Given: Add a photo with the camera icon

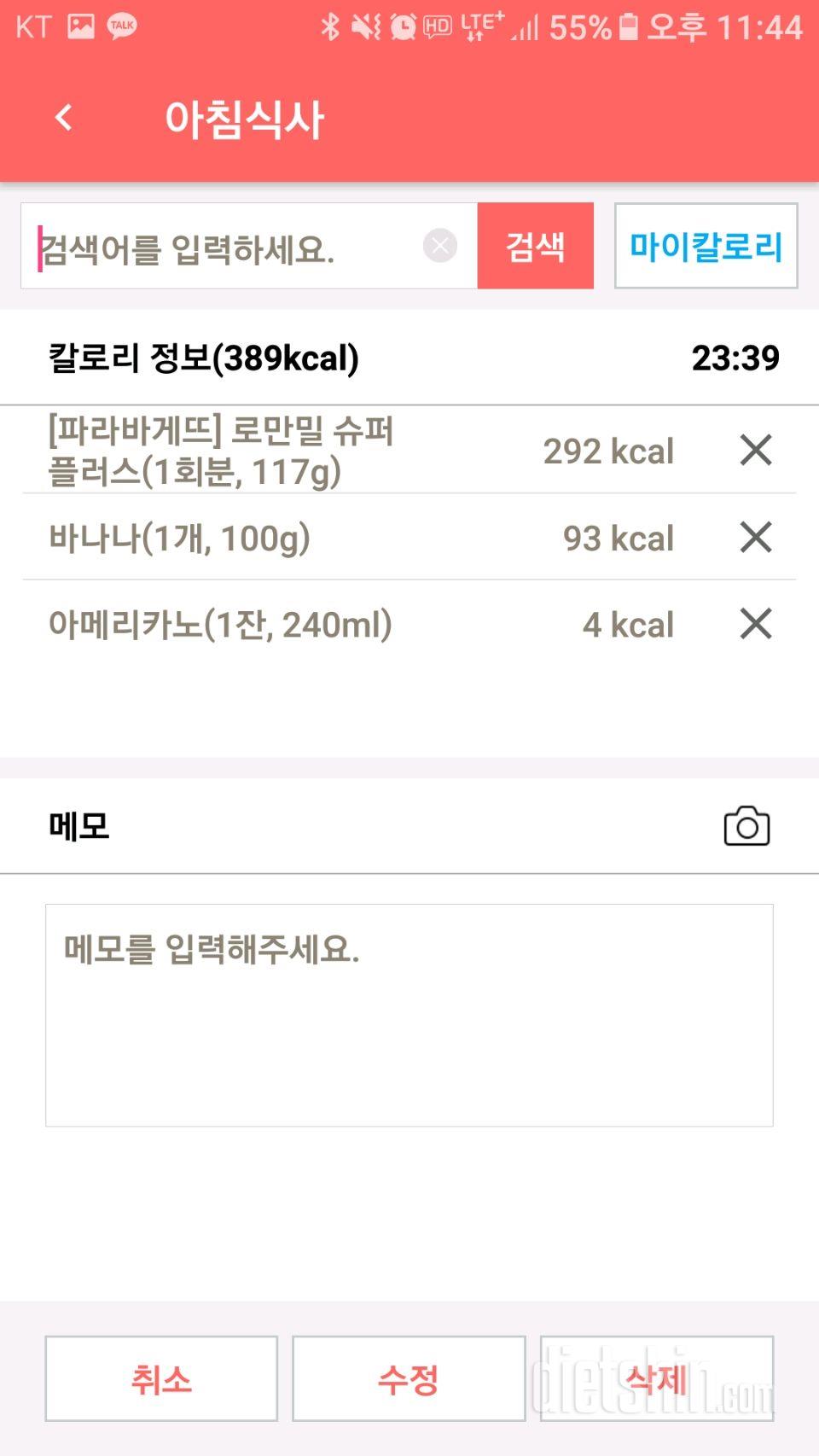Looking at the screenshot, I should click(746, 825).
